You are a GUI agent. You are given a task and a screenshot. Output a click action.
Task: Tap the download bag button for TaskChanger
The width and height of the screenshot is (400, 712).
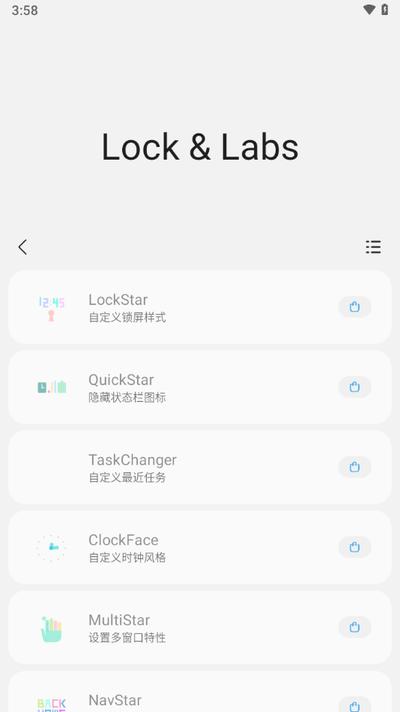tap(355, 467)
